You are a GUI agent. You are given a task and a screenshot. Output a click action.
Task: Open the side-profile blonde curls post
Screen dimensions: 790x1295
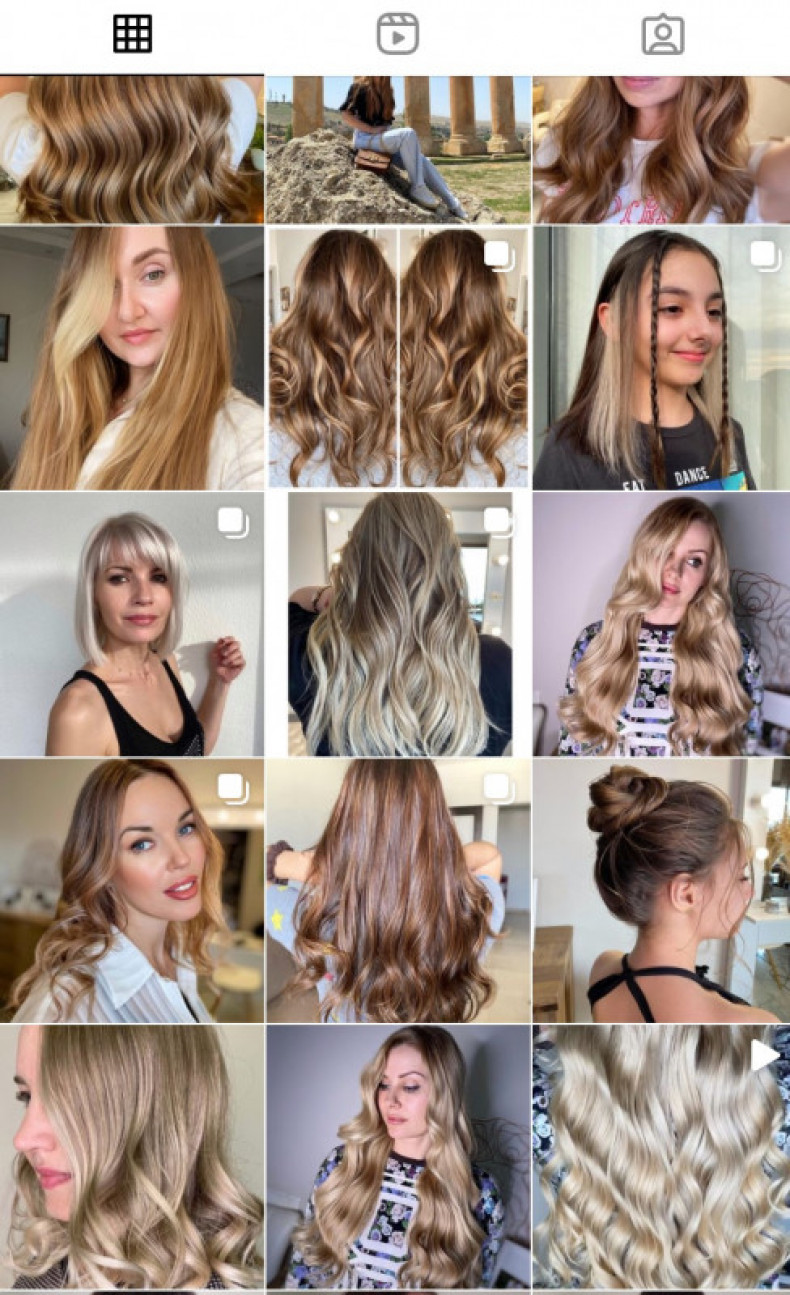click(x=132, y=1155)
